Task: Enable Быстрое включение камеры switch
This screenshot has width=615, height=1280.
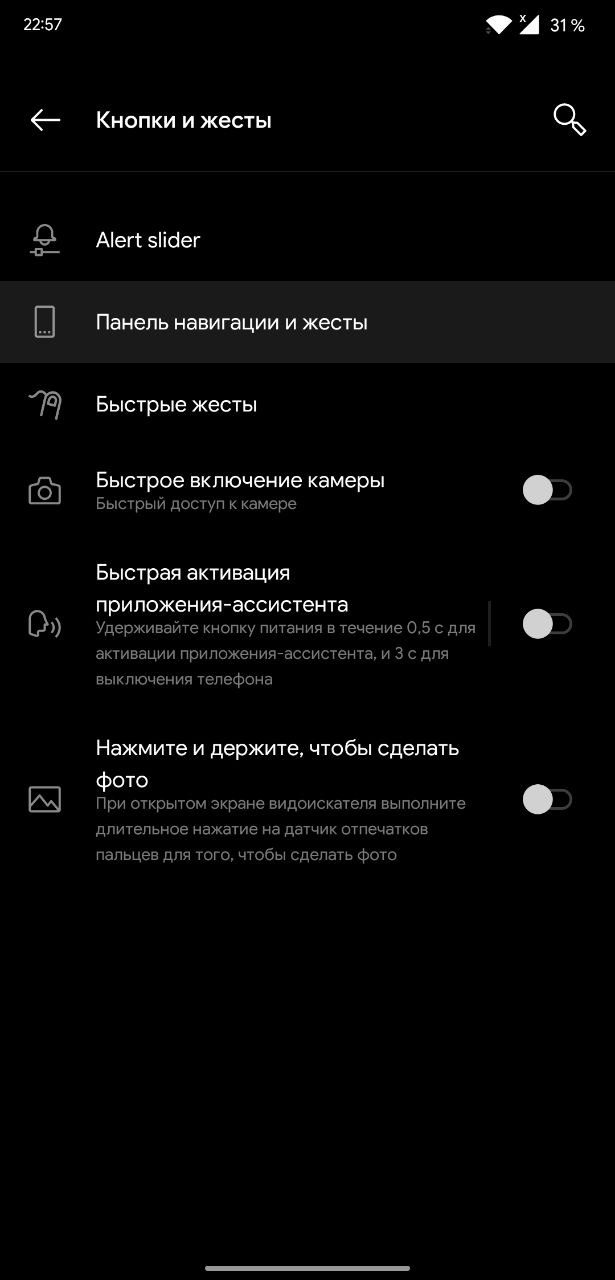Action: click(x=546, y=490)
